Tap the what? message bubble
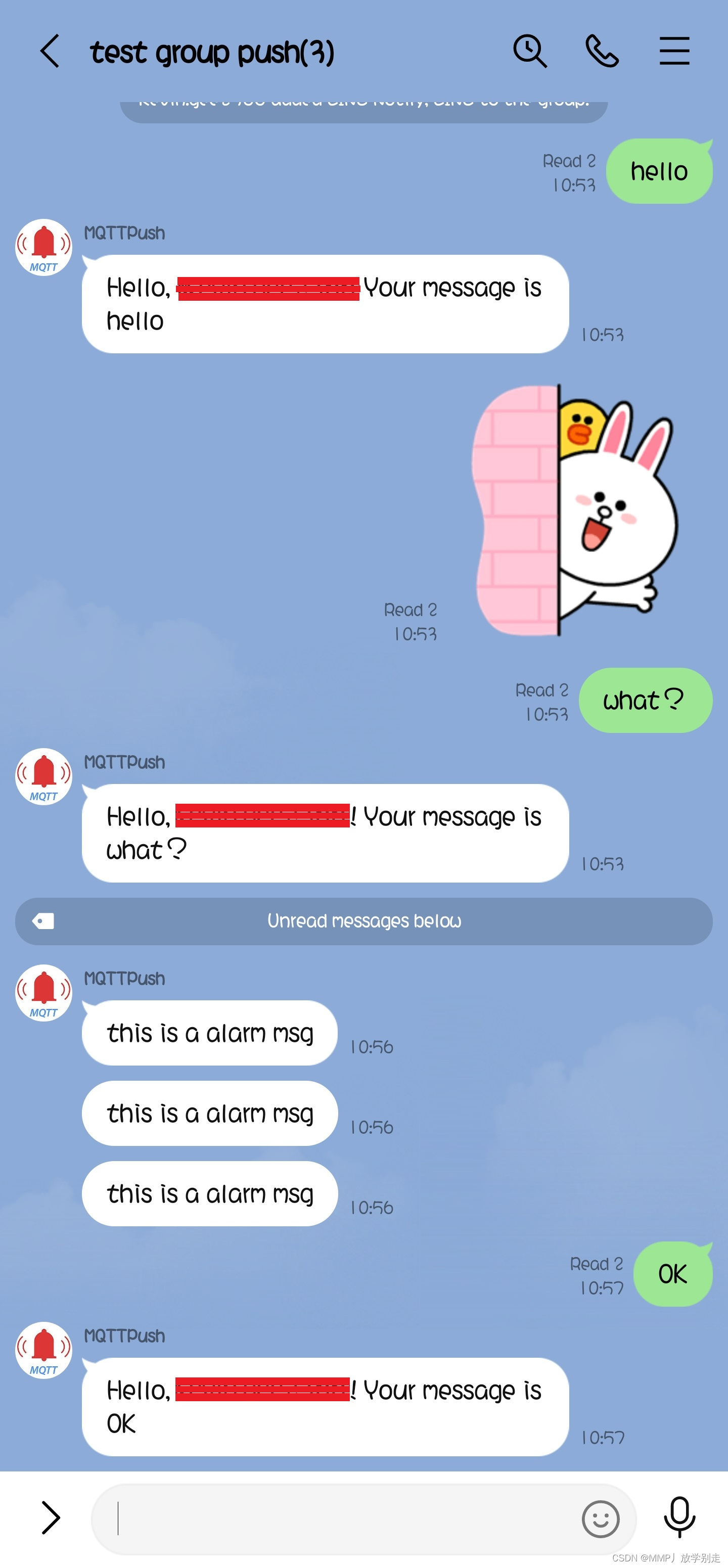Image resolution: width=728 pixels, height=1568 pixels. pyautogui.click(x=644, y=700)
